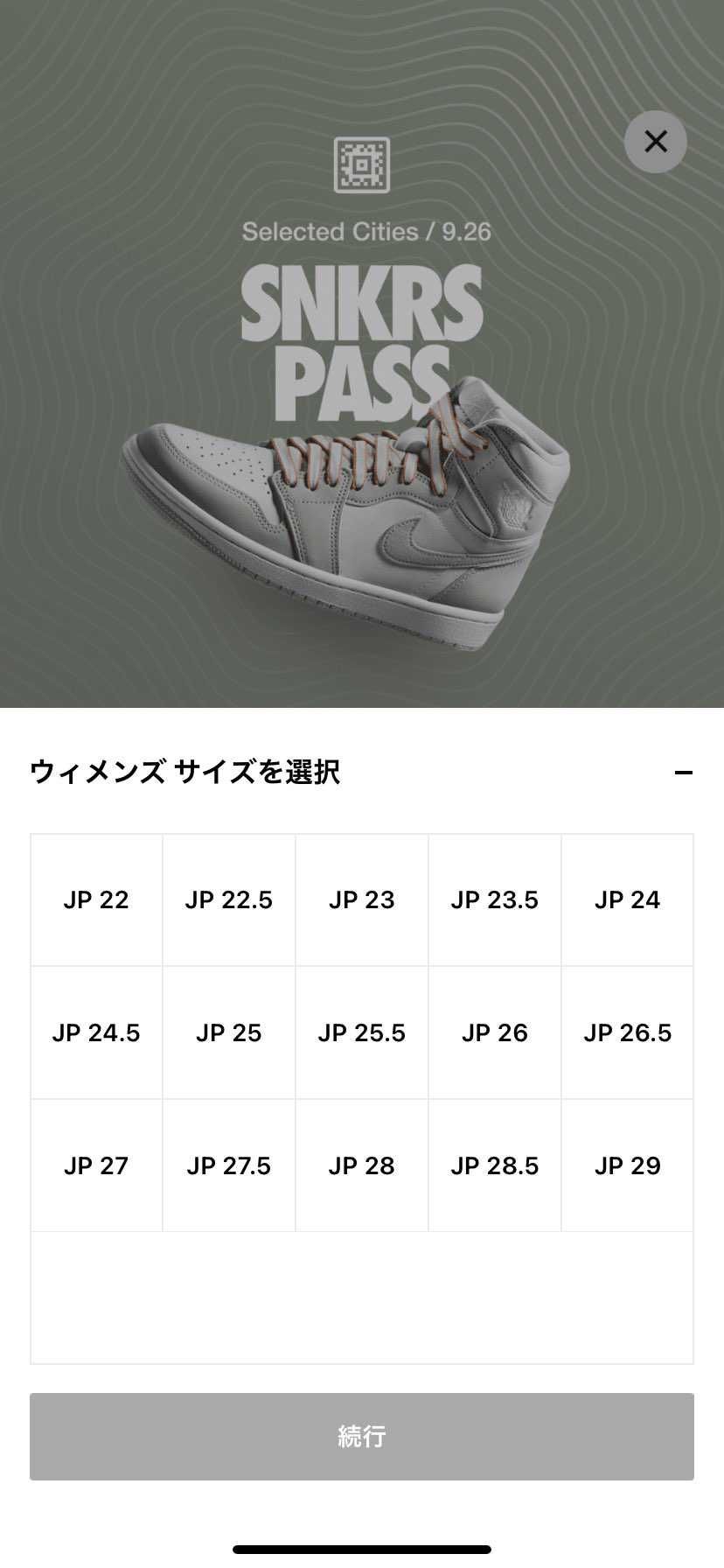Choose size JP 24
The width and height of the screenshot is (724, 1568).
tap(628, 899)
